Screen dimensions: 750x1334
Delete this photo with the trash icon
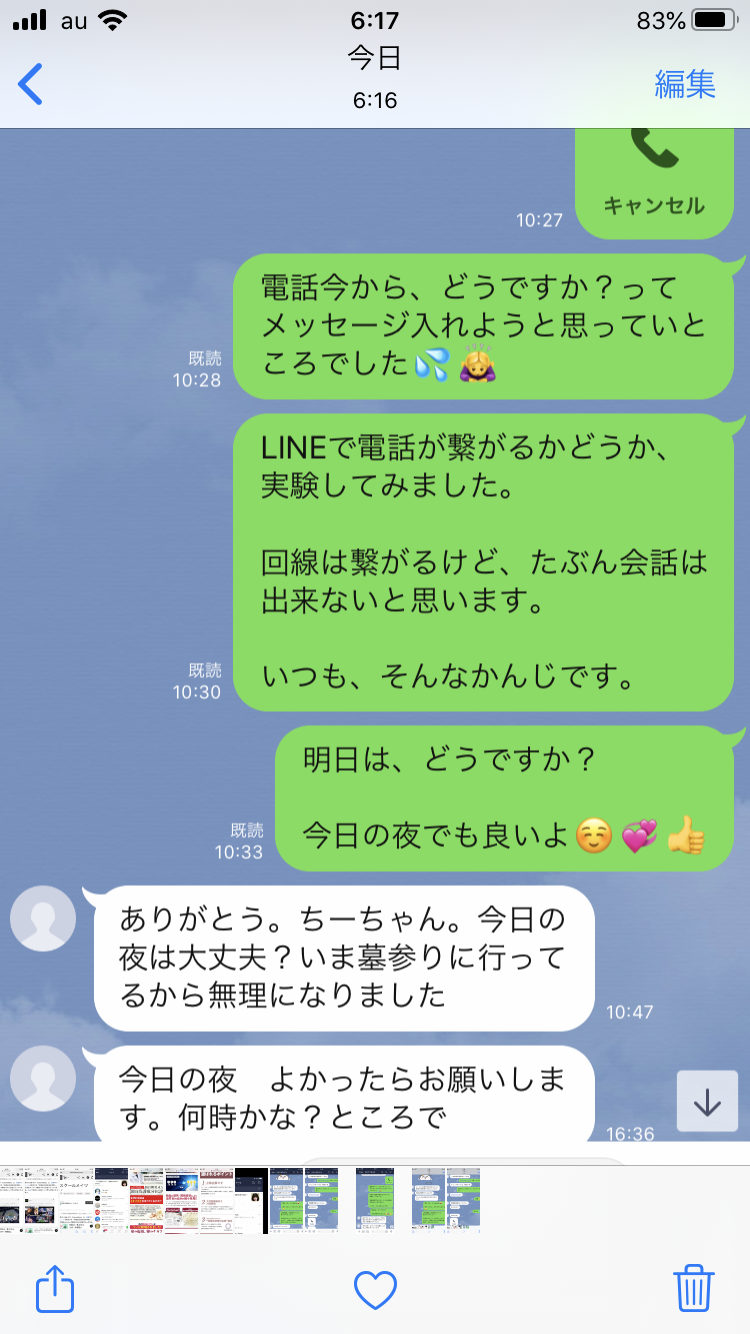(694, 1288)
